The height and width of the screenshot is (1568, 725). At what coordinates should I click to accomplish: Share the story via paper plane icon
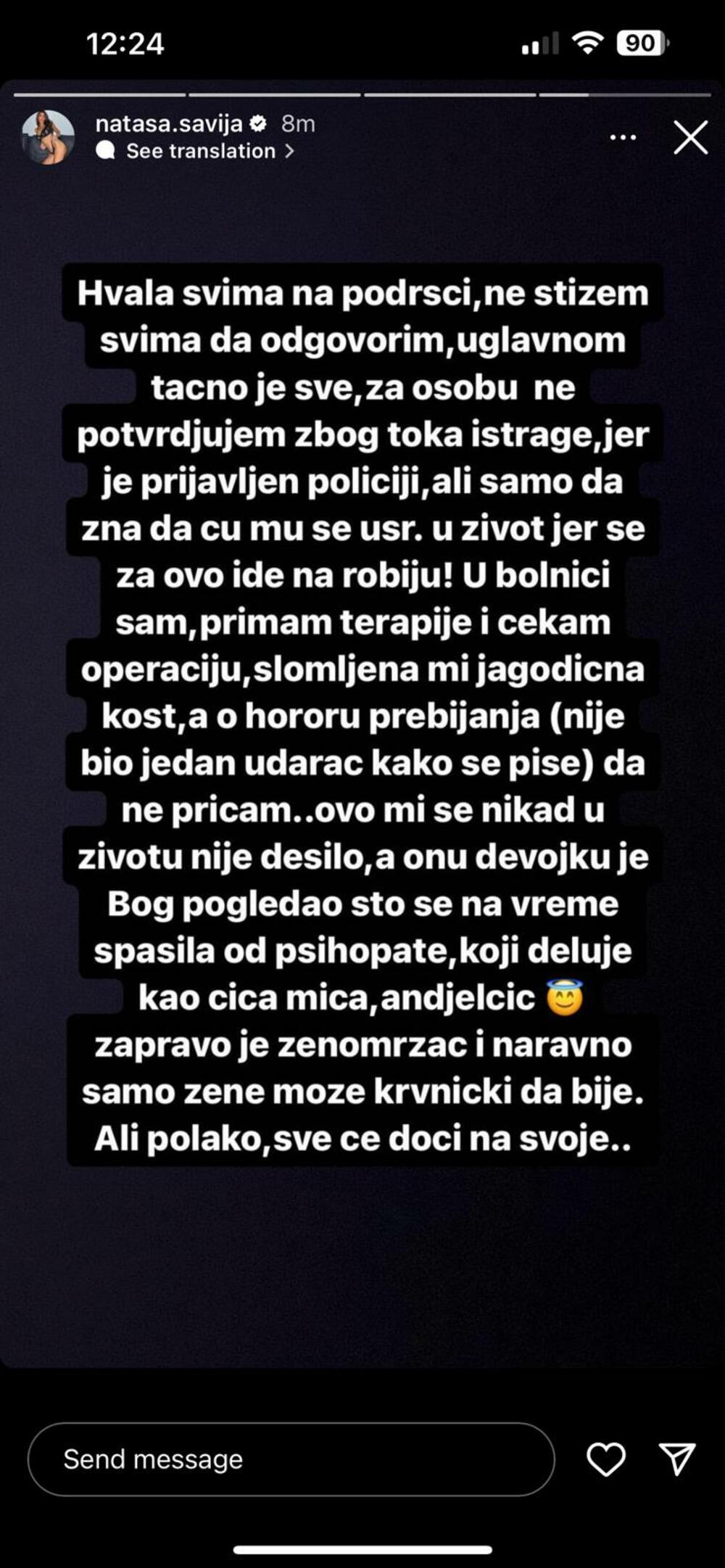(x=677, y=1458)
